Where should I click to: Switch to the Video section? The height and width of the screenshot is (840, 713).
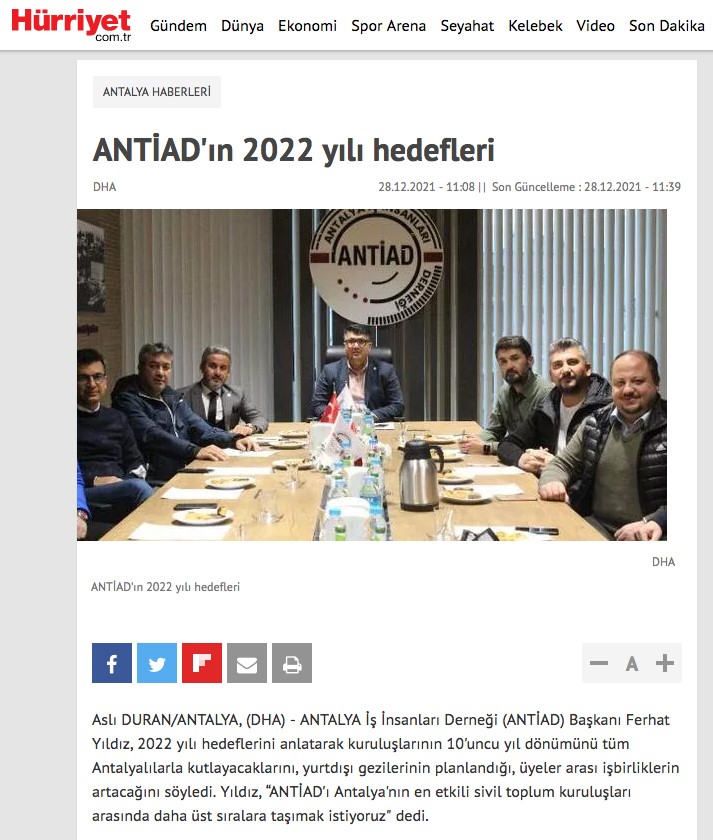(596, 26)
